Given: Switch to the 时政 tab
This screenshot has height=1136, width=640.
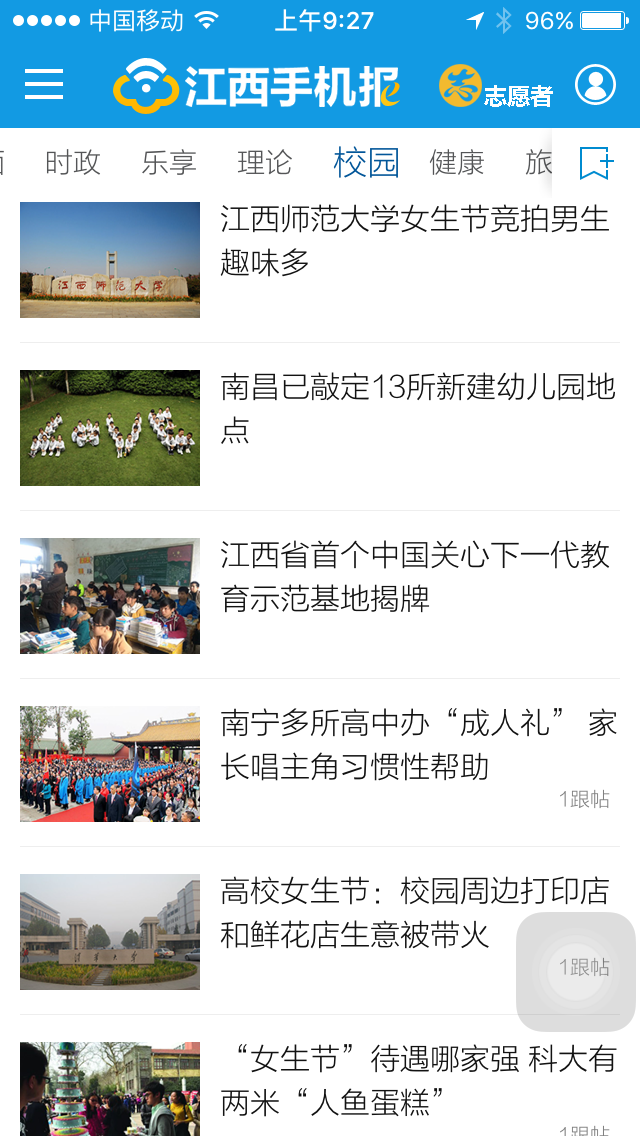Looking at the screenshot, I should pyautogui.click(x=73, y=162).
